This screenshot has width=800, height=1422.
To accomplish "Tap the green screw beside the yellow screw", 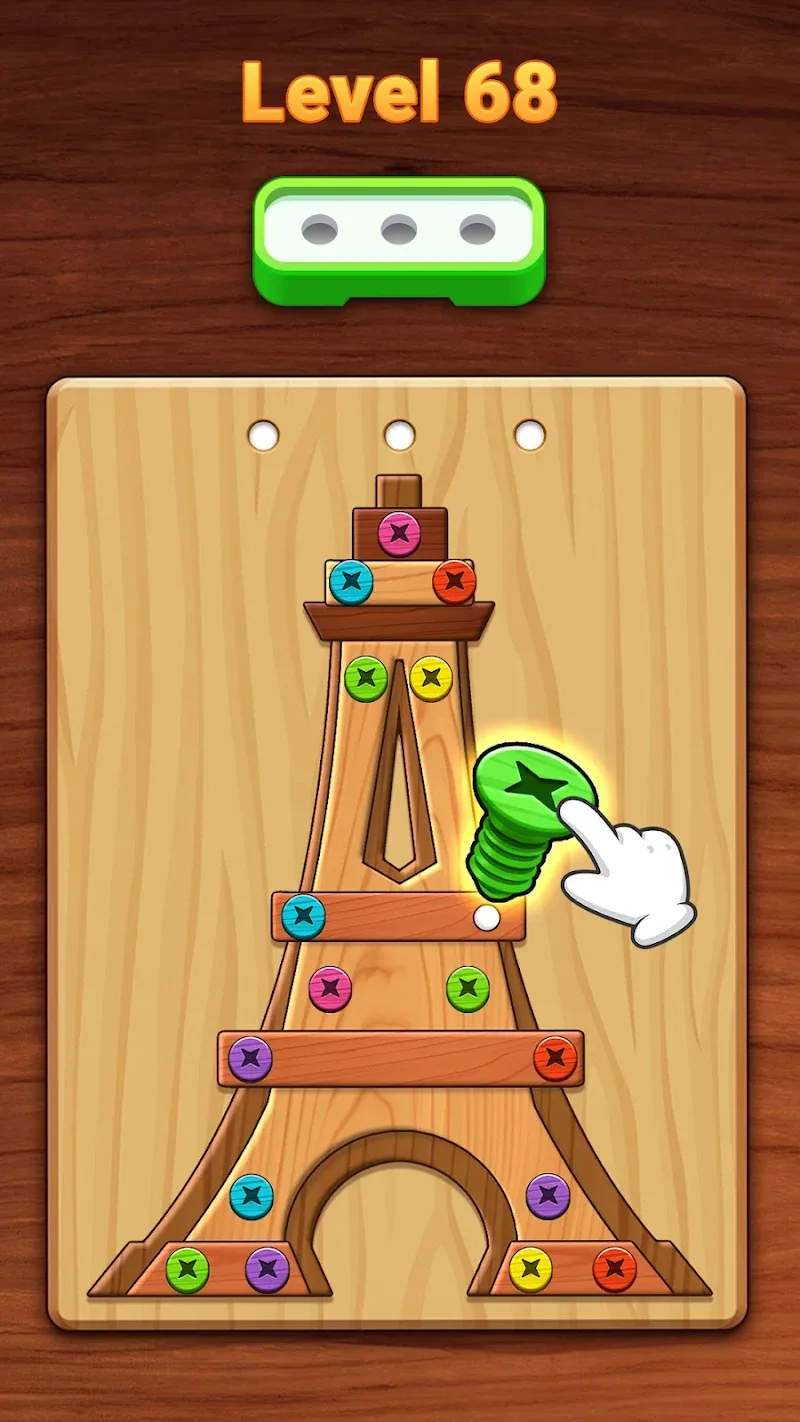I will coord(366,679).
